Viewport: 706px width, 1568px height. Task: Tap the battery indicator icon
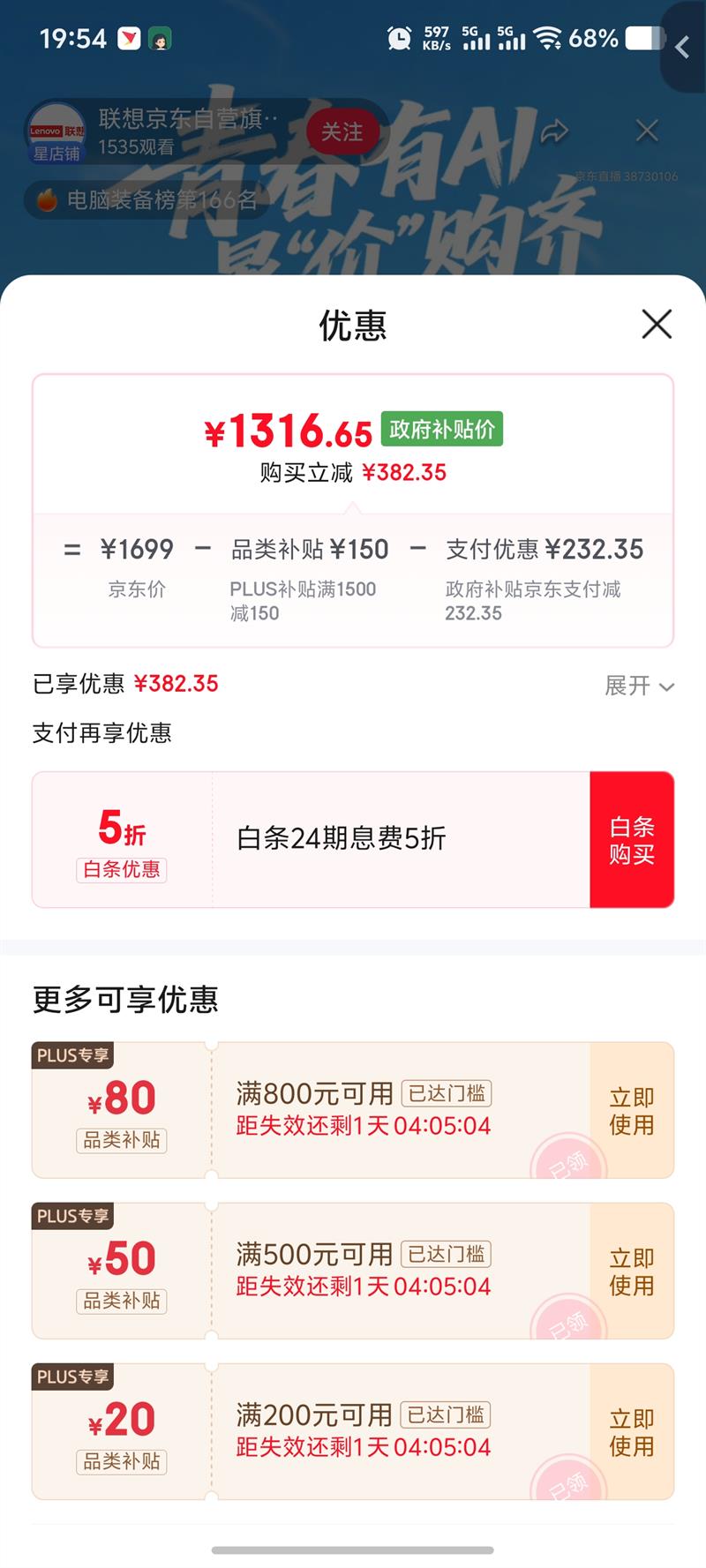(643, 38)
